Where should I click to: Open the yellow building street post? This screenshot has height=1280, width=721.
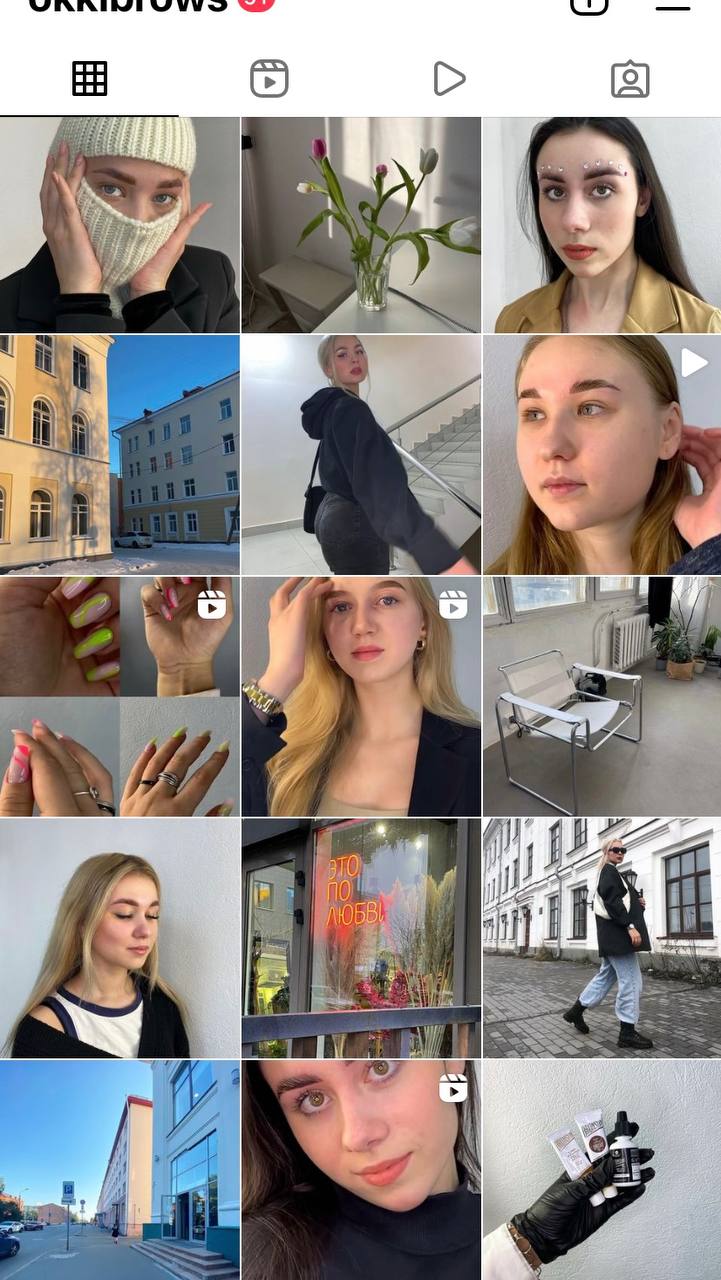120,454
